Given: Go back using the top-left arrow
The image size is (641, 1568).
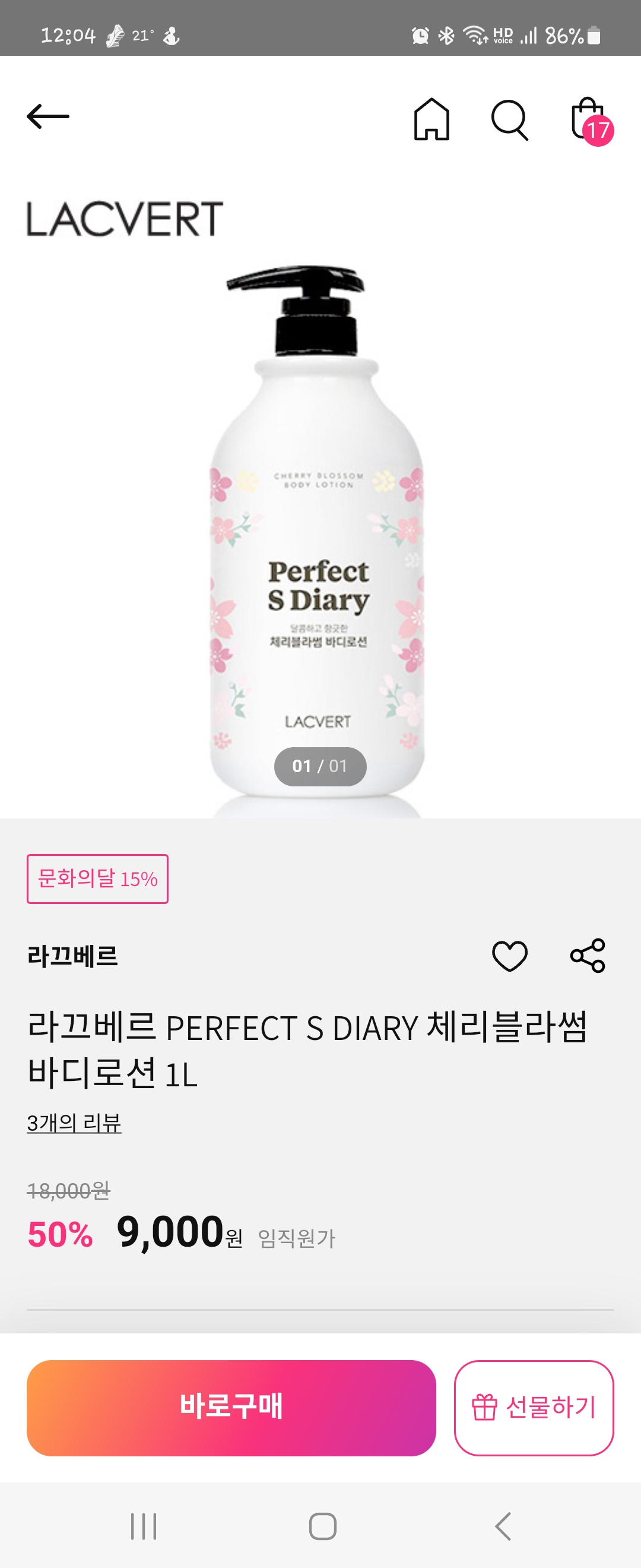Looking at the screenshot, I should (48, 116).
